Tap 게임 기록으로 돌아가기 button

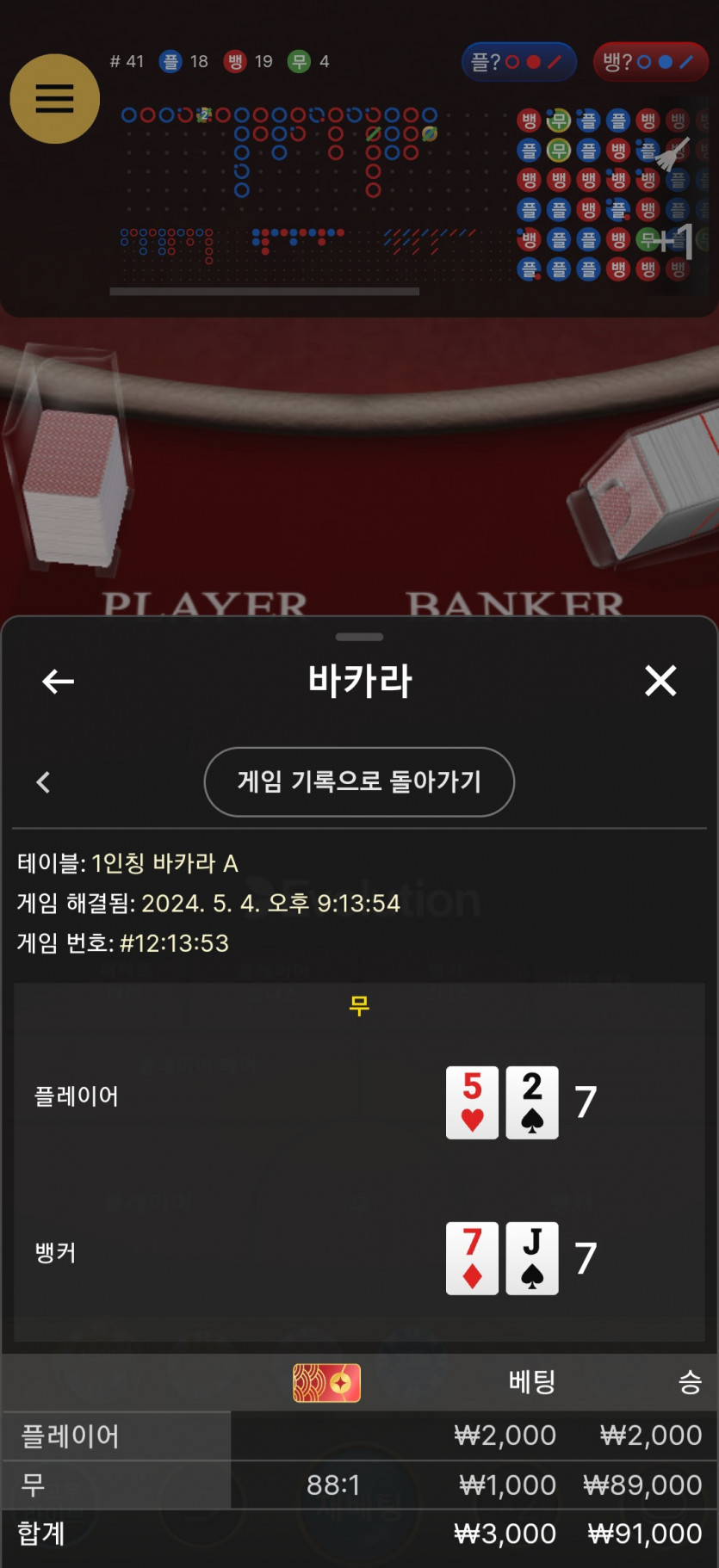point(359,781)
